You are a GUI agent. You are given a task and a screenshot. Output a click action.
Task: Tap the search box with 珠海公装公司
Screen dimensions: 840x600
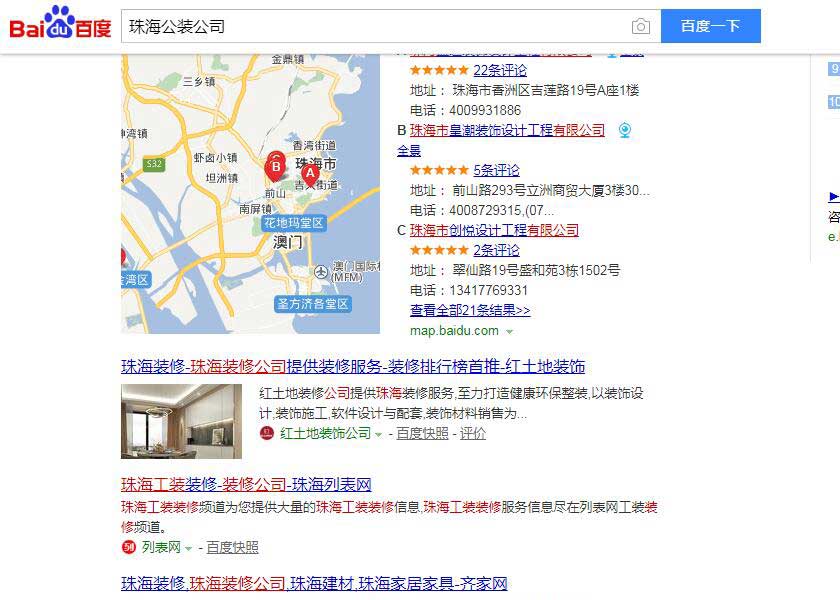[x=370, y=27]
